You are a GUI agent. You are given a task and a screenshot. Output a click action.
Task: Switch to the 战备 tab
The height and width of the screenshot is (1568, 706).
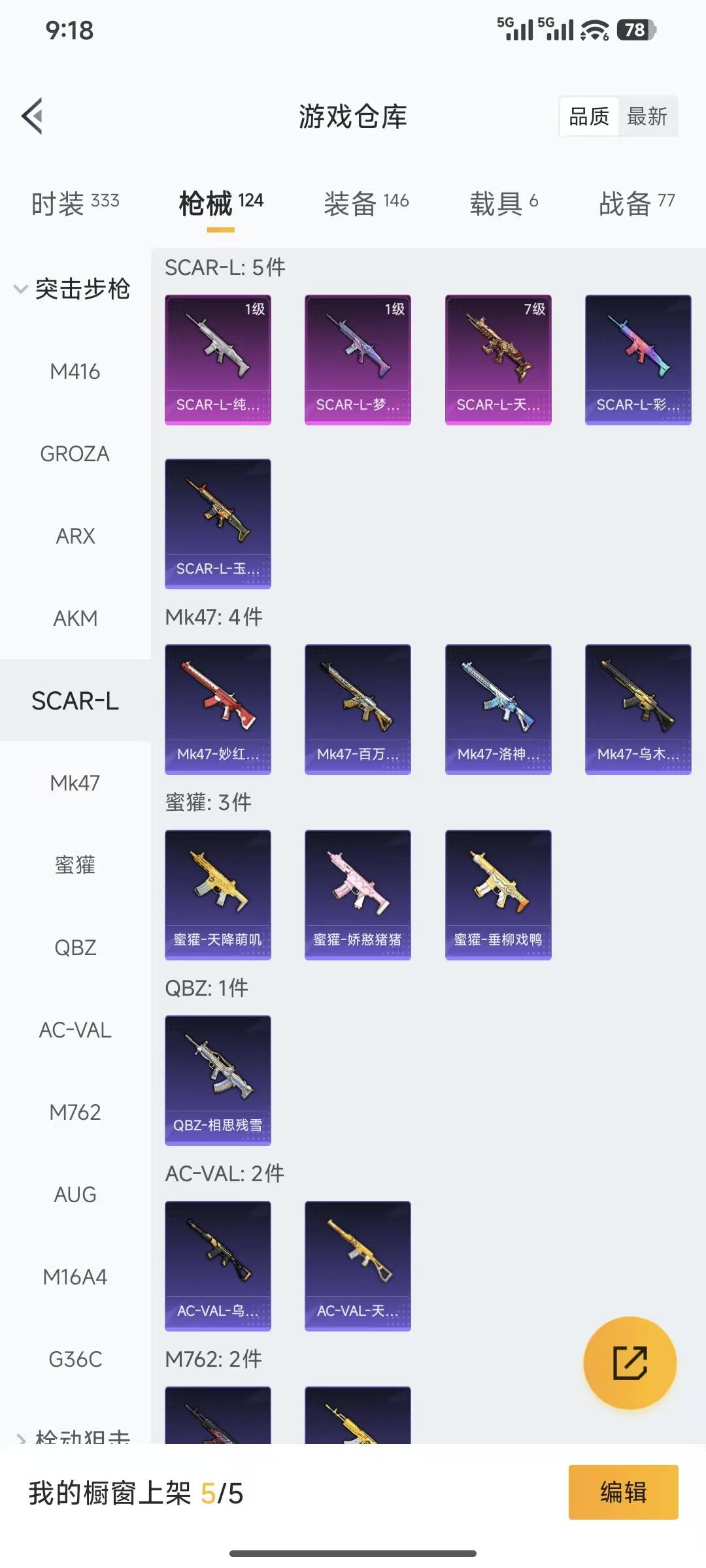point(636,203)
